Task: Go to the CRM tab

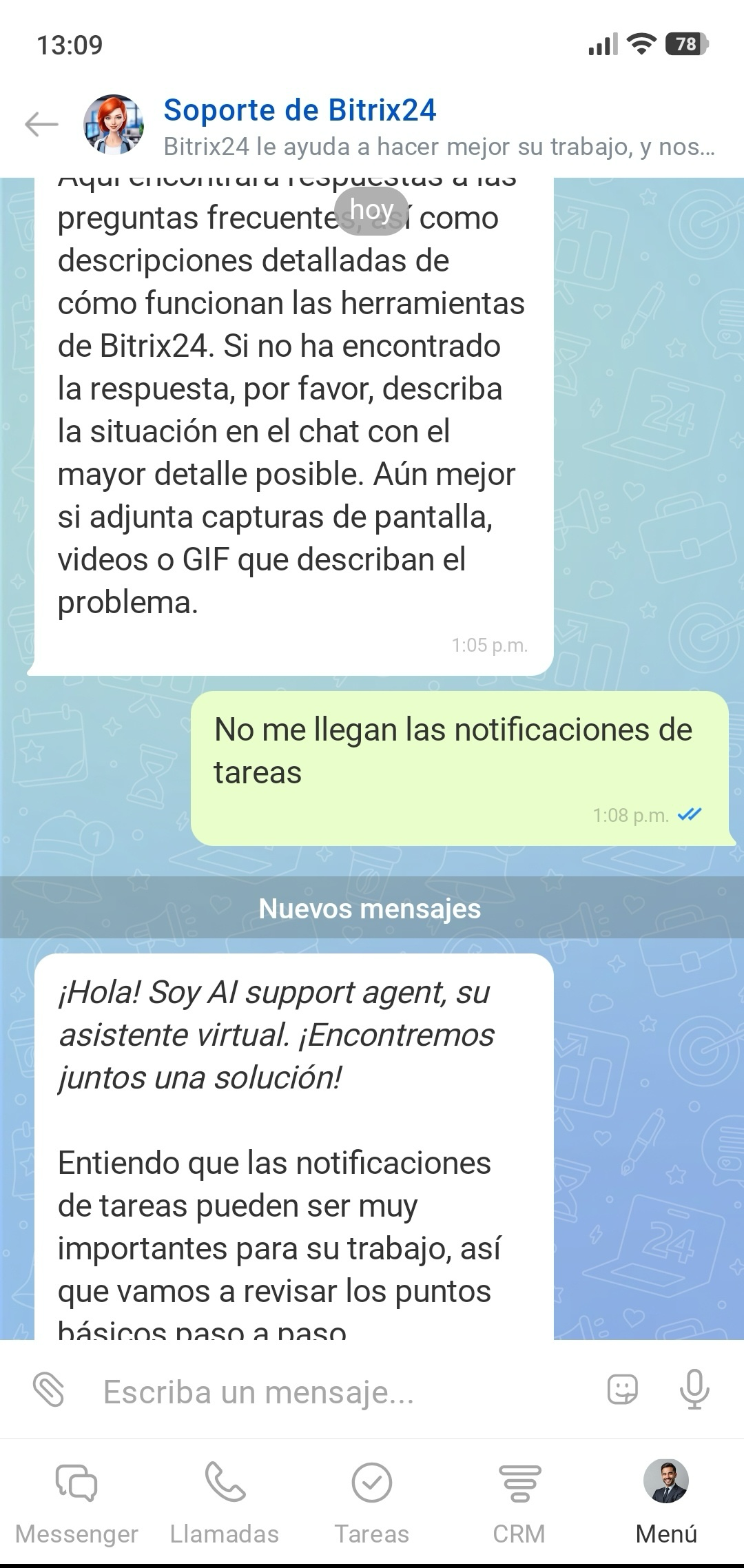Action: pyautogui.click(x=519, y=1502)
